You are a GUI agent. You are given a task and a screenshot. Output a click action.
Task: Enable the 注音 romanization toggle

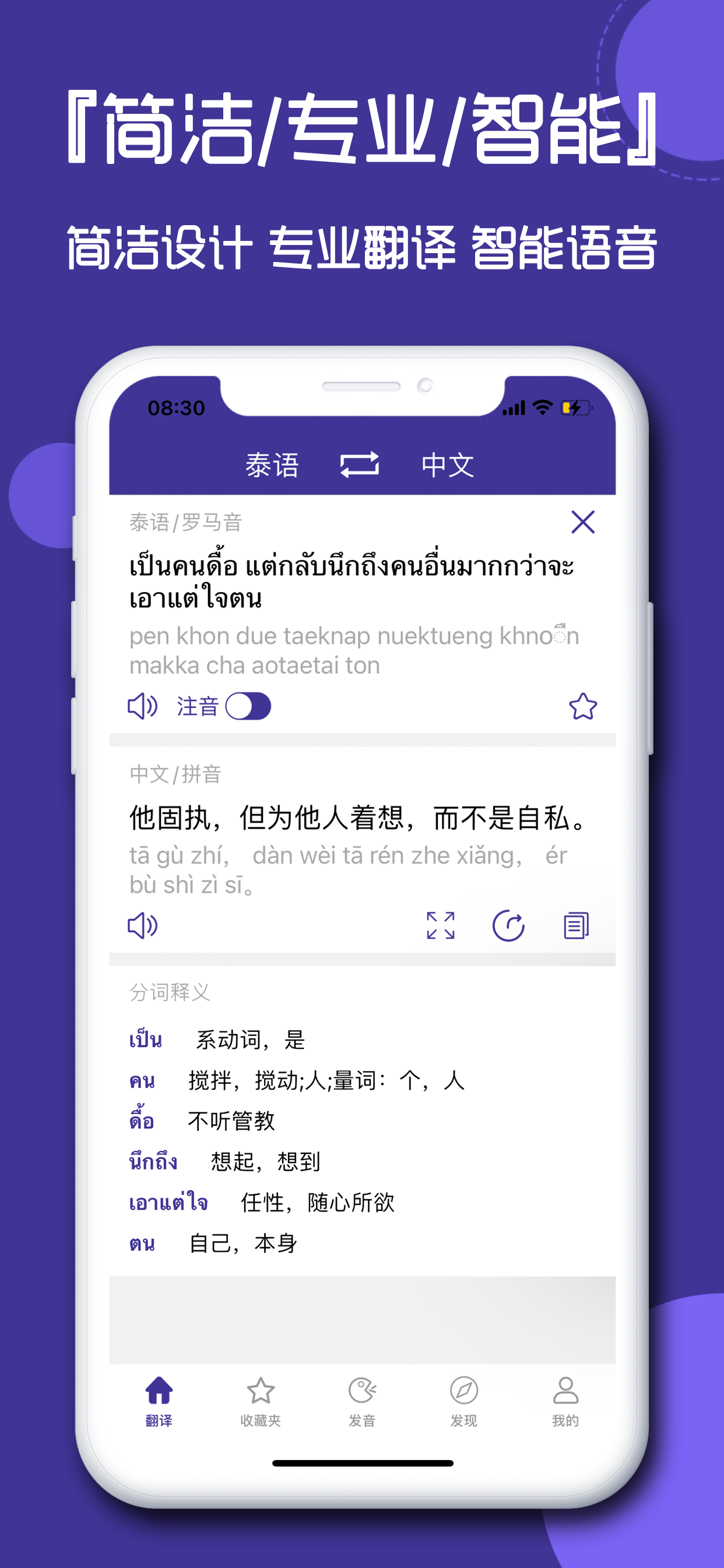(x=251, y=706)
